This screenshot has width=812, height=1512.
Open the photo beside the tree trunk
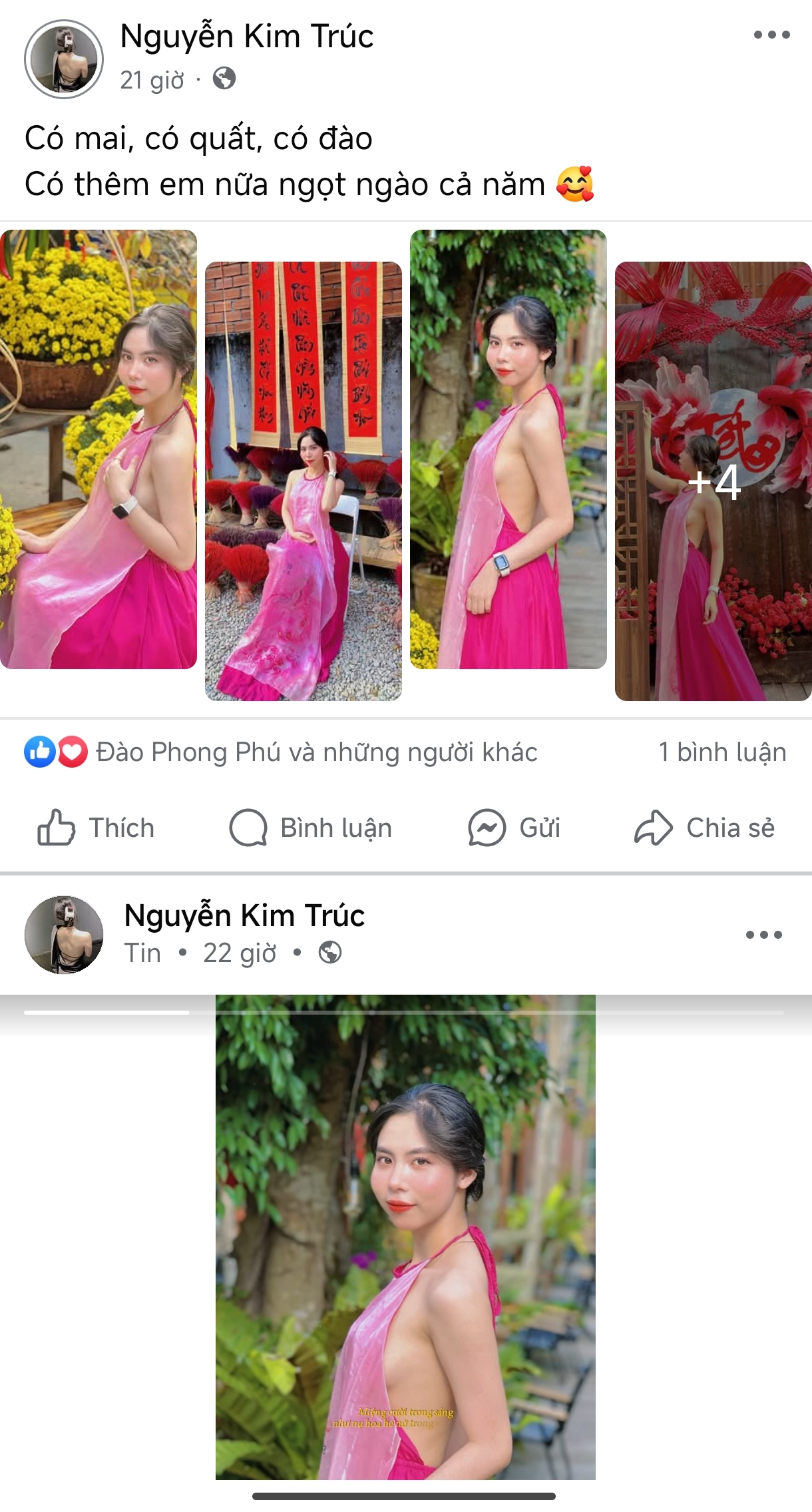click(x=508, y=449)
